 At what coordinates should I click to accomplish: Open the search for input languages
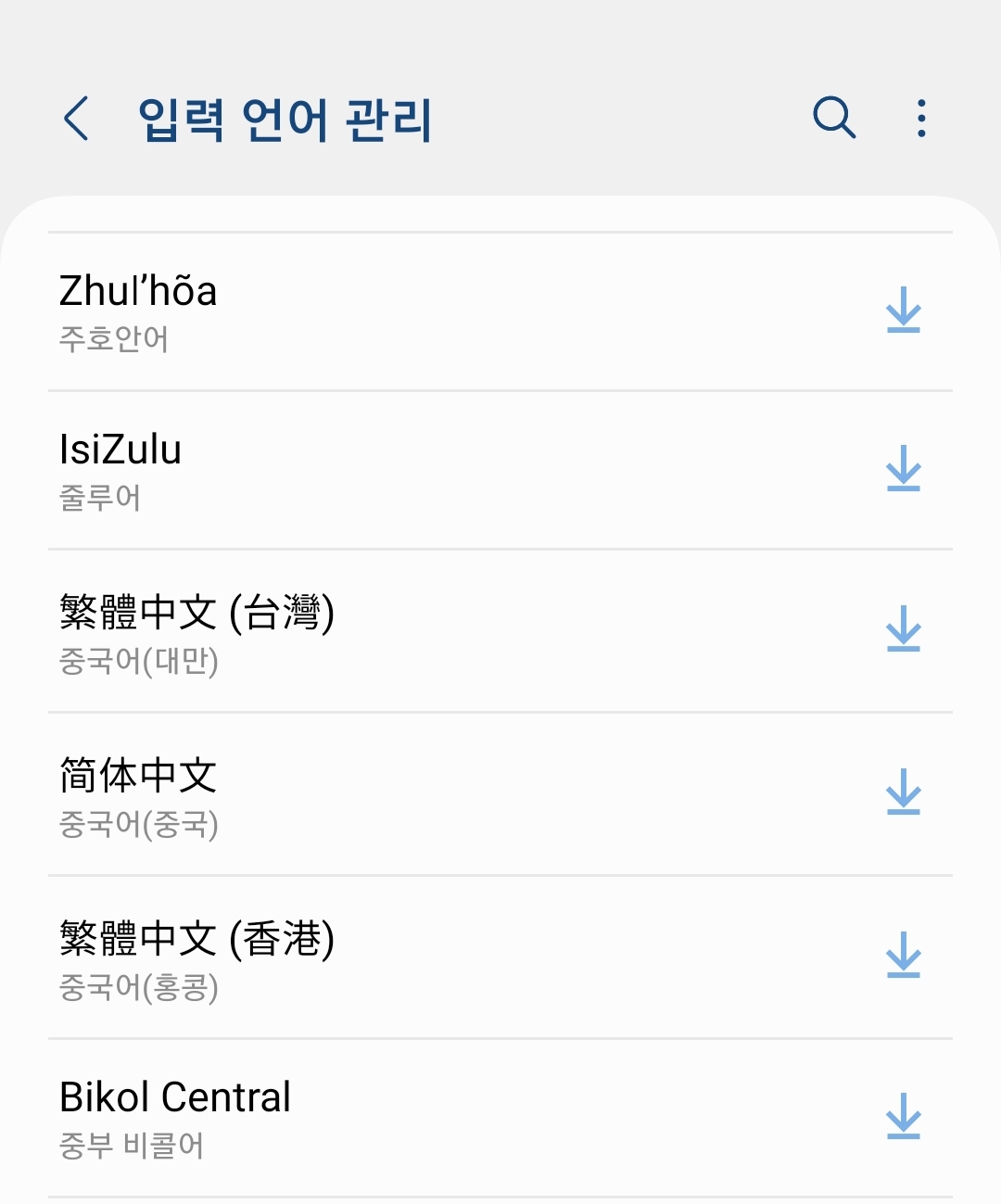pyautogui.click(x=833, y=118)
